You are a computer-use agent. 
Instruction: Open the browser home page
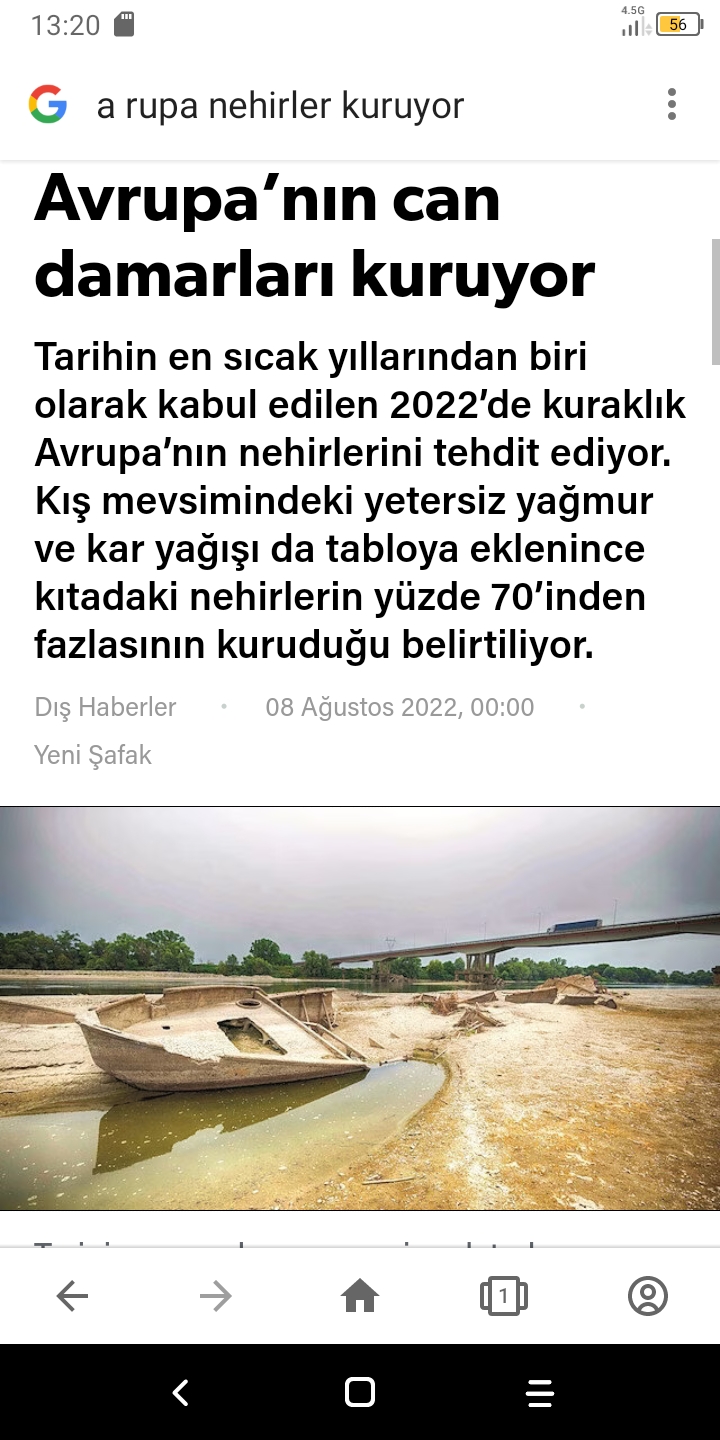pyautogui.click(x=360, y=1296)
